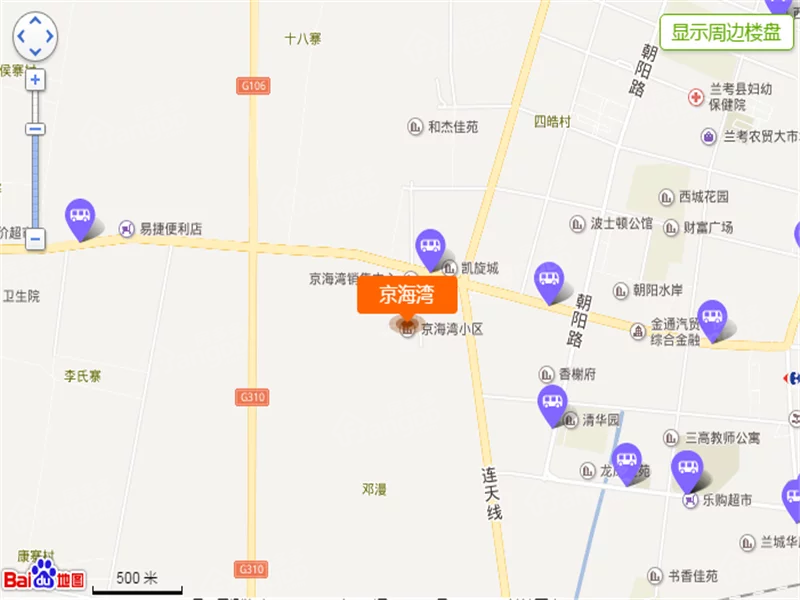Select the bus stop marker near 易捷便利店

click(x=80, y=215)
